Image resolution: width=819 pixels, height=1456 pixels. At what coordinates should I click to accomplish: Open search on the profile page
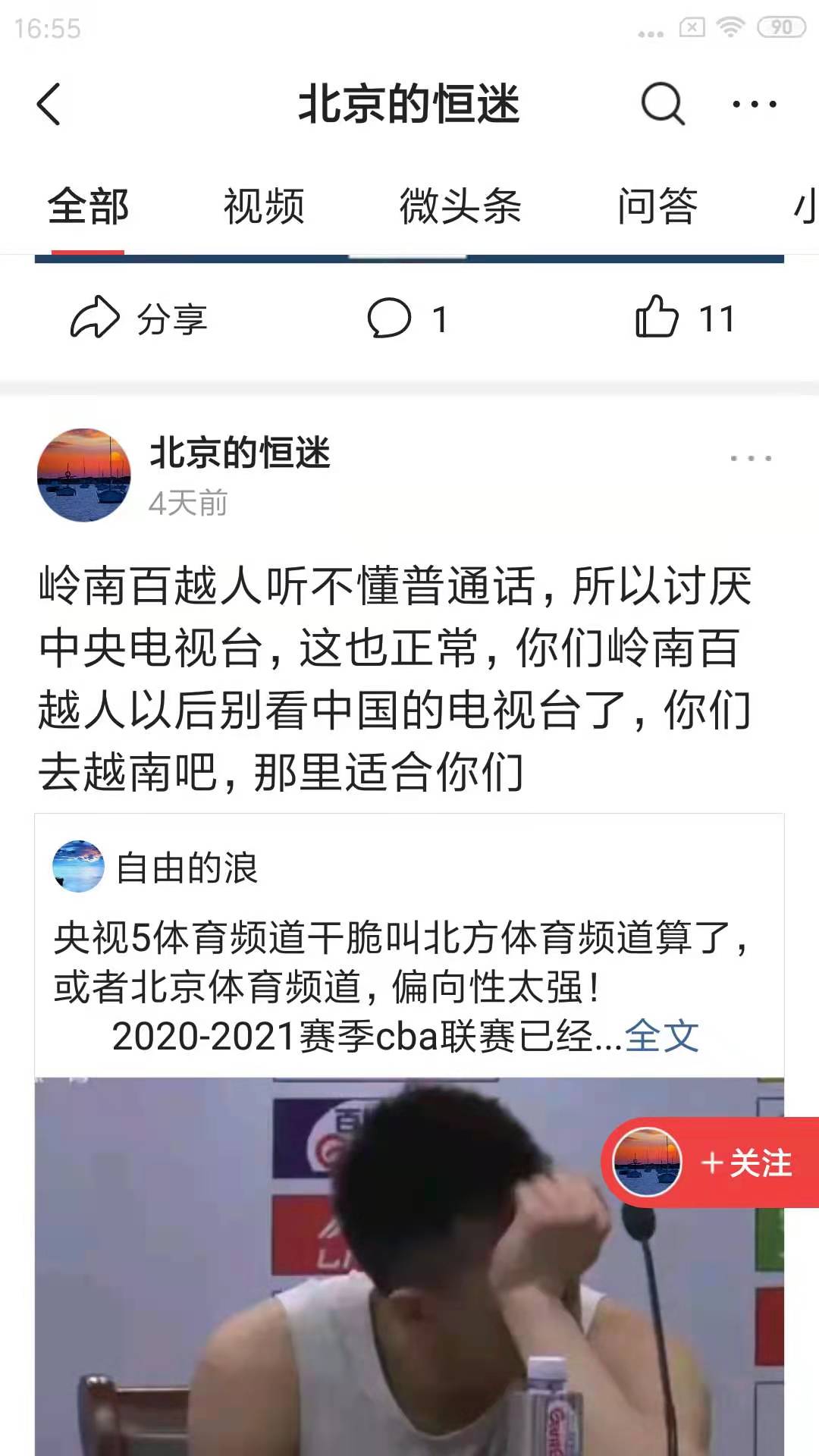tap(662, 104)
